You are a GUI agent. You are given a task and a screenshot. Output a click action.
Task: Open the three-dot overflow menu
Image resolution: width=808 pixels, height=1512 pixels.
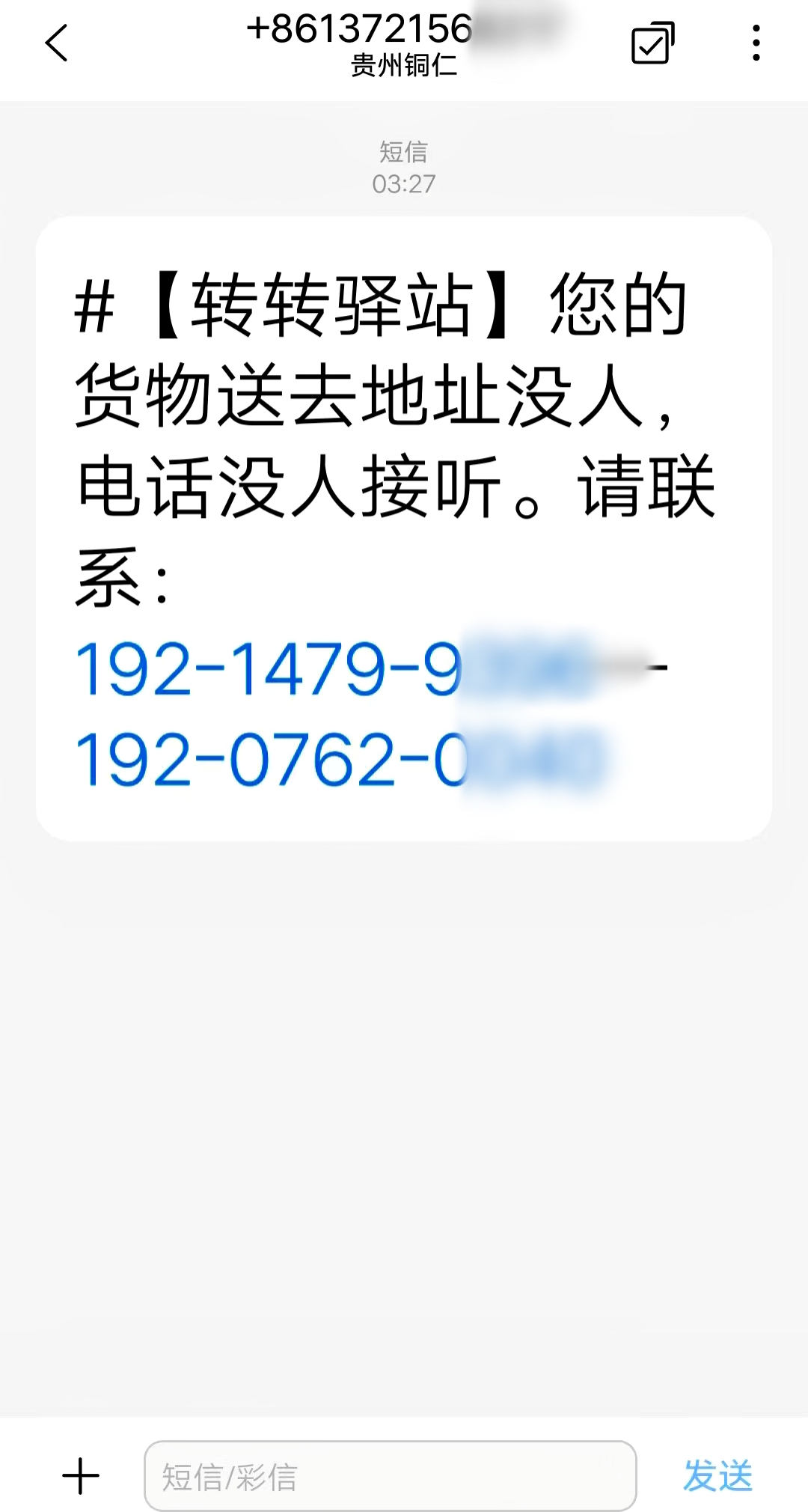pyautogui.click(x=756, y=43)
